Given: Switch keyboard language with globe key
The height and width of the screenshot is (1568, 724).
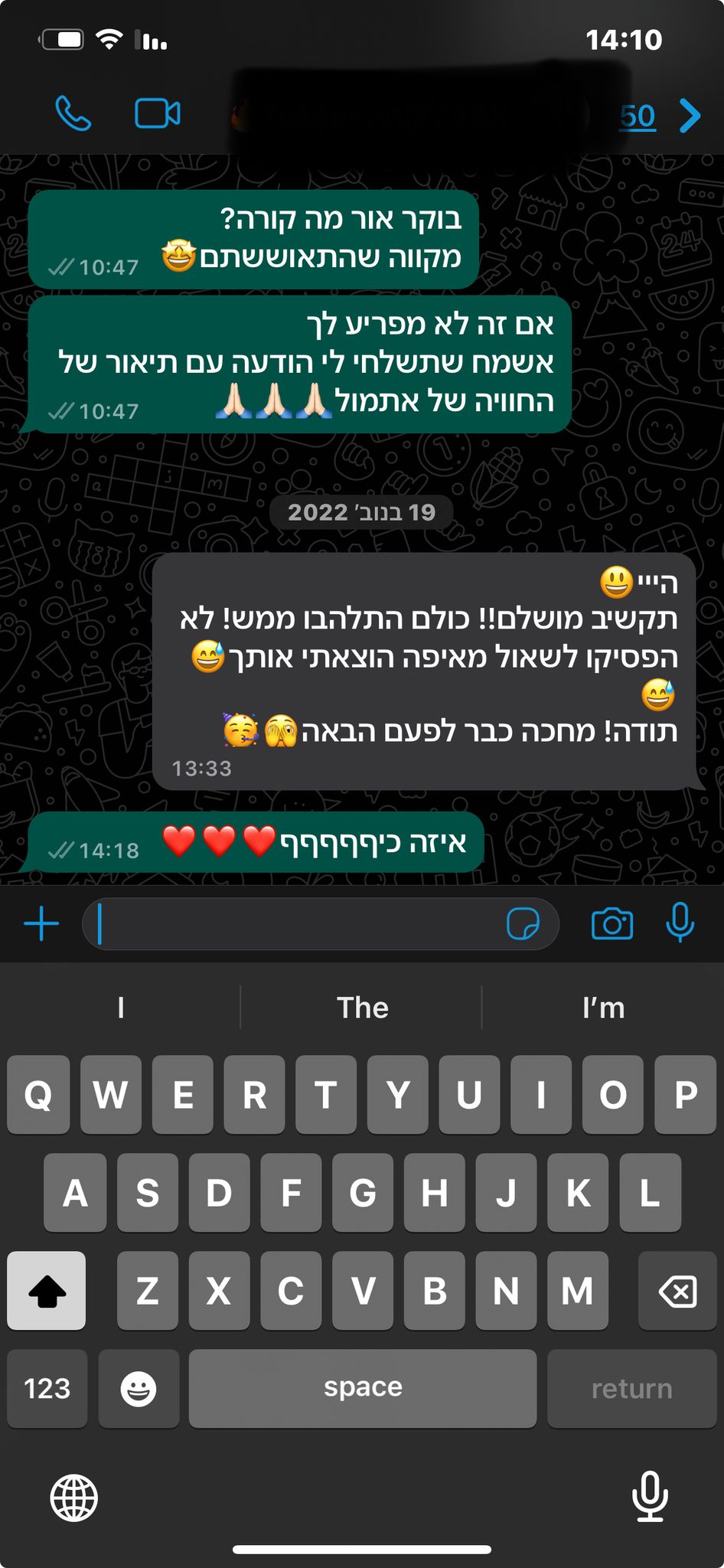Looking at the screenshot, I should (74, 1498).
